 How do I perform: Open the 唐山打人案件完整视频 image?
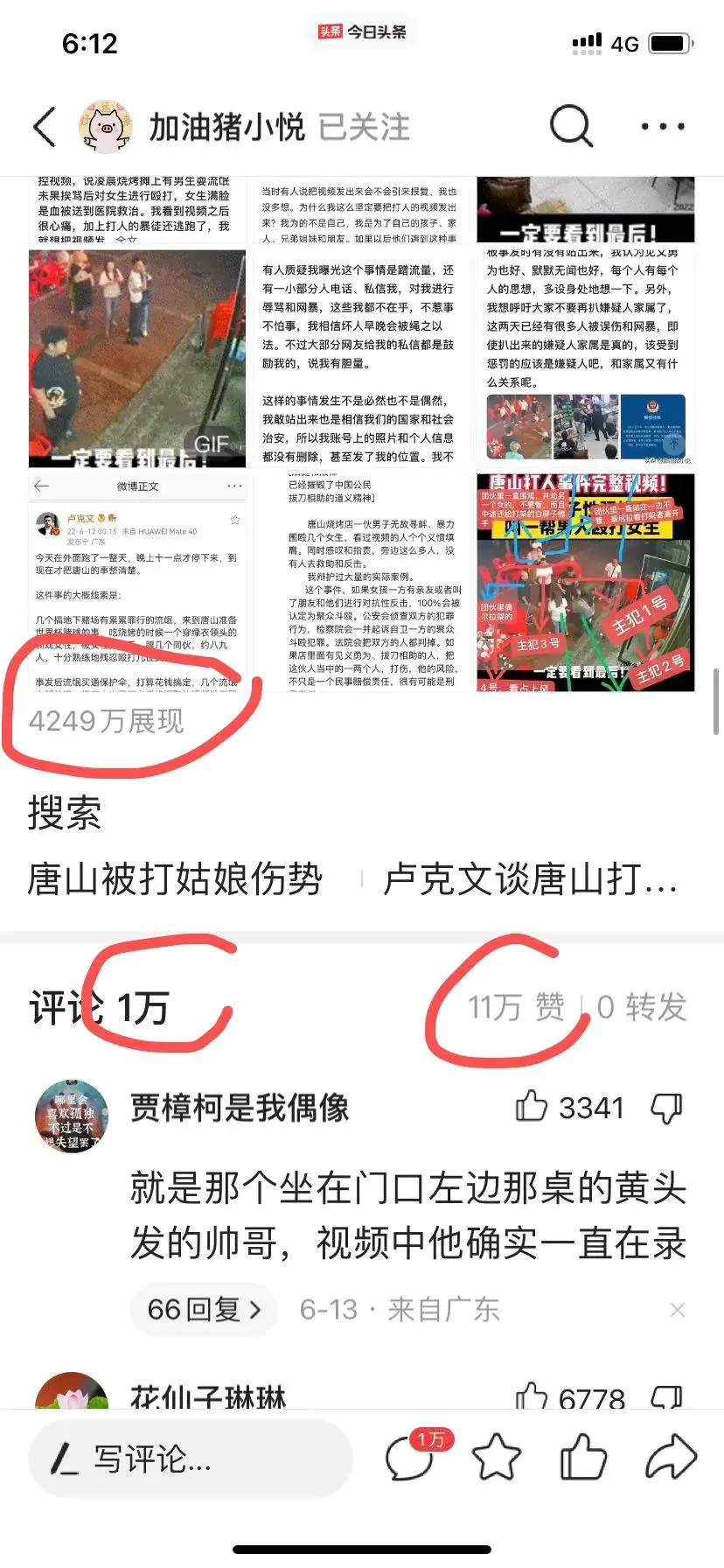[585, 582]
